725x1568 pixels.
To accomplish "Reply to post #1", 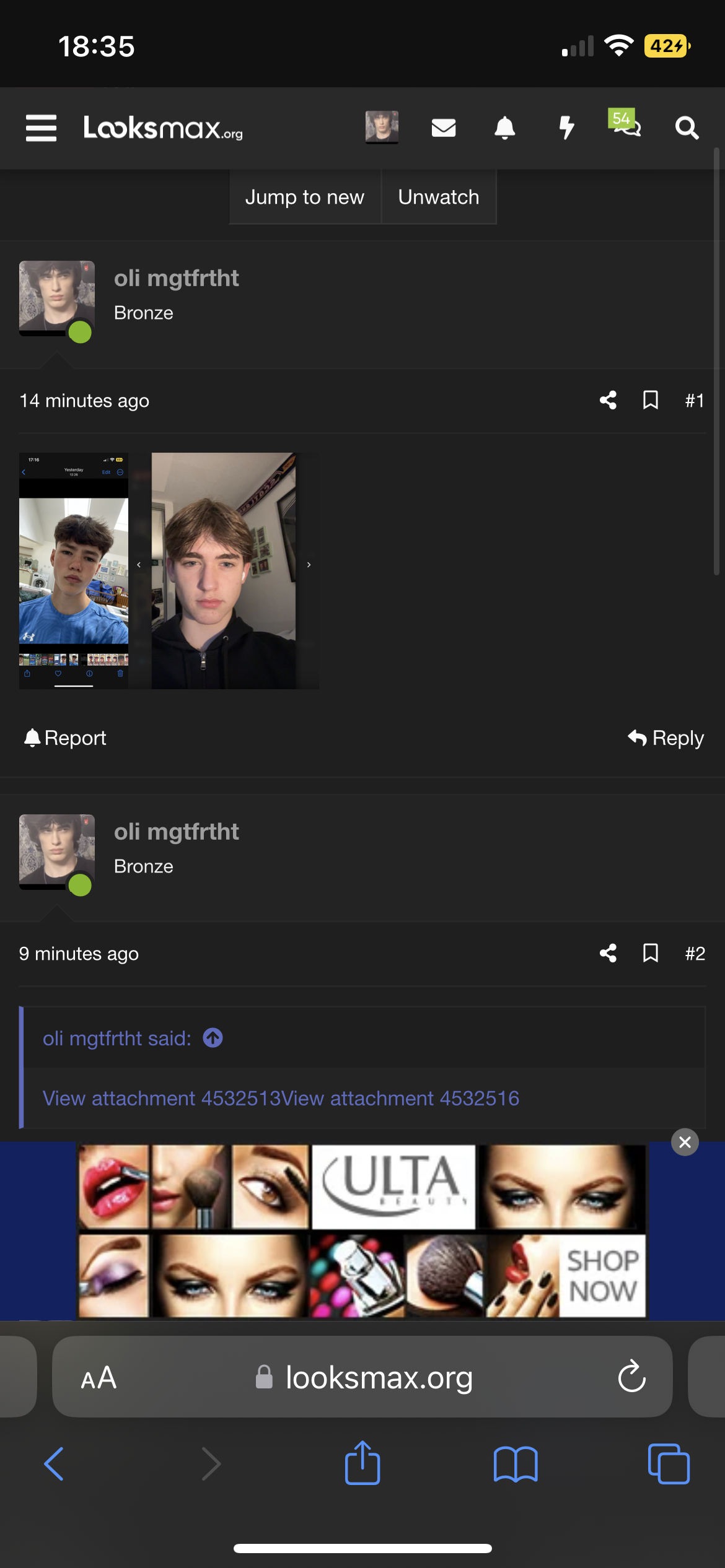I will 666,738.
